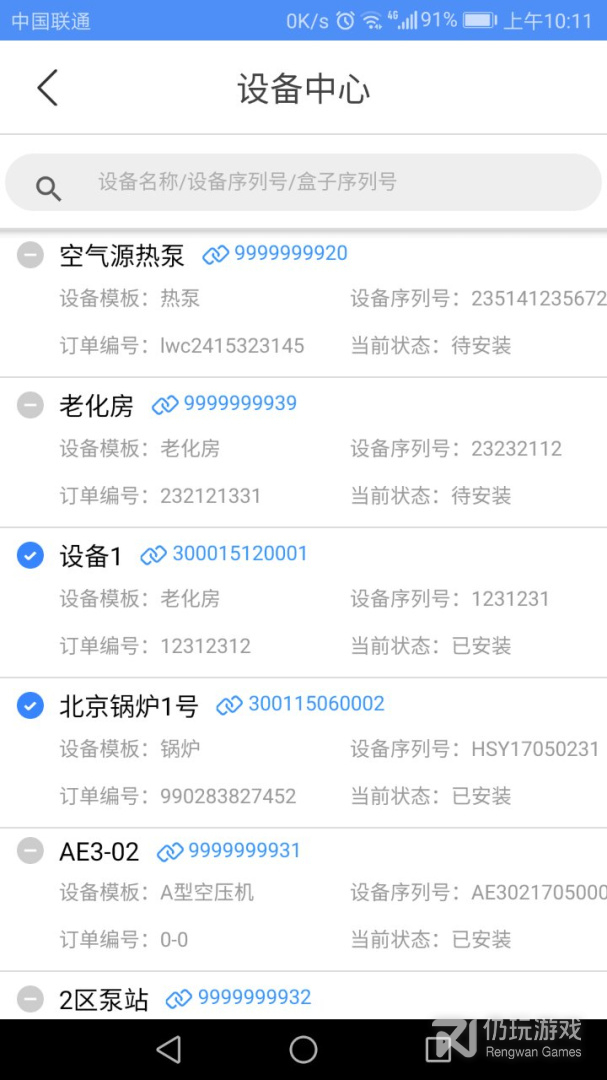Image resolution: width=607 pixels, height=1080 pixels.
Task: Tap the system back button
Action: point(169,1049)
